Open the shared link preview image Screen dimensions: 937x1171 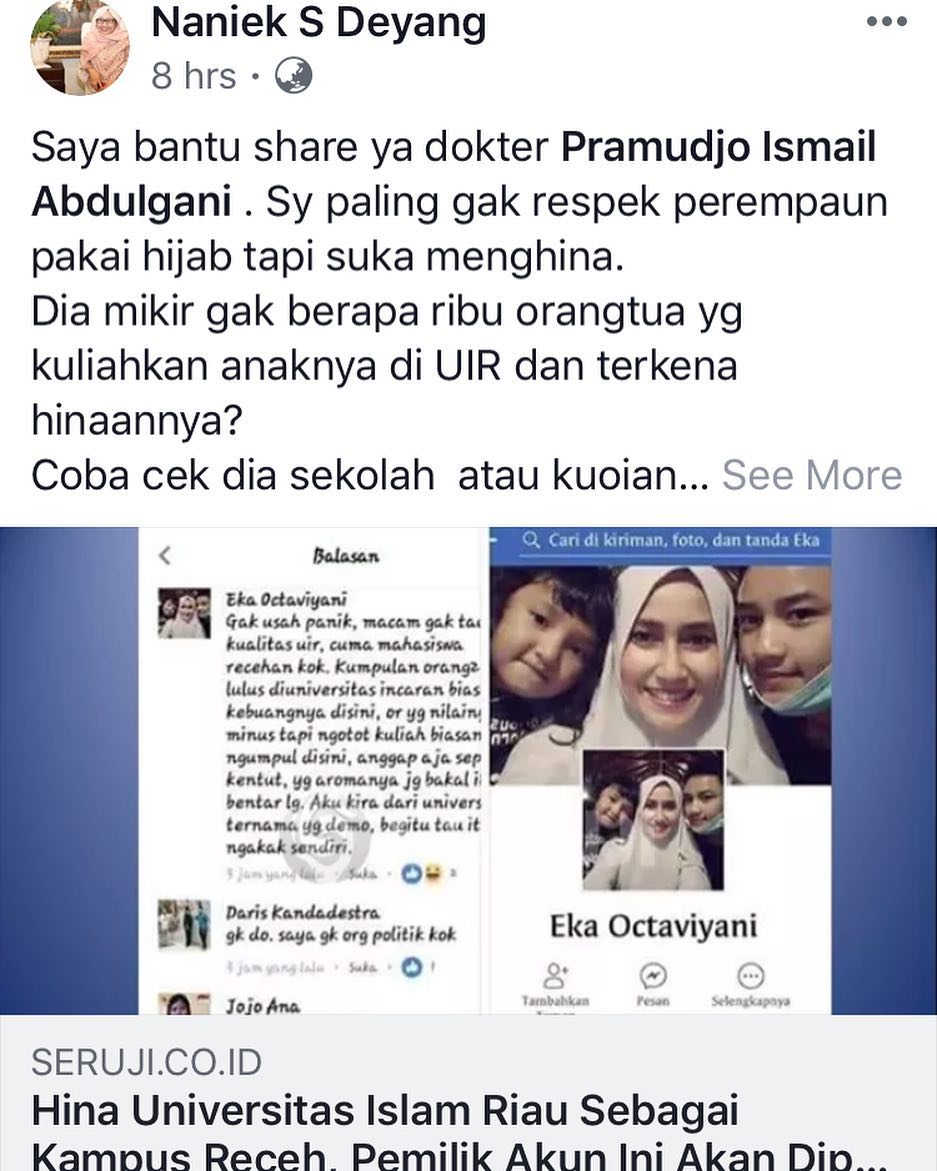pos(468,770)
